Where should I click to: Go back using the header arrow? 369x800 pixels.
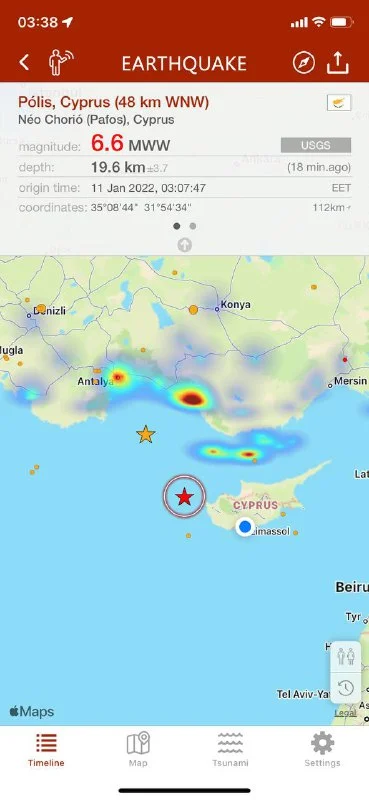[24, 63]
